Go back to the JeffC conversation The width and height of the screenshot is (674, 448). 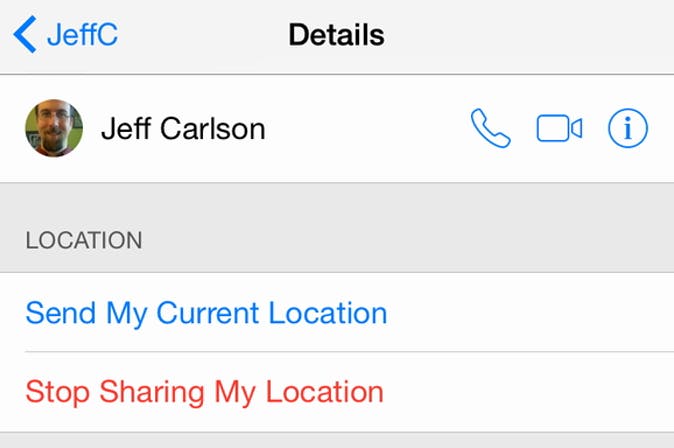[x=66, y=35]
